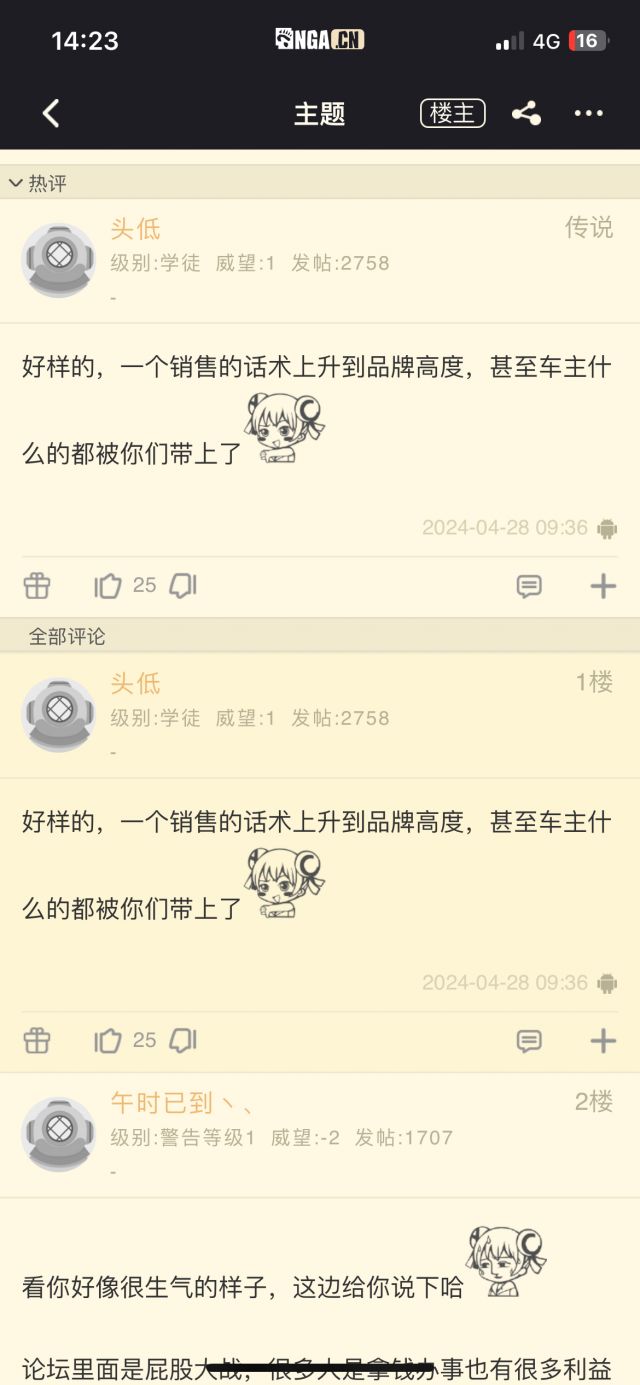Like the hot comment by 头低
The width and height of the screenshot is (640, 1385).
108,586
